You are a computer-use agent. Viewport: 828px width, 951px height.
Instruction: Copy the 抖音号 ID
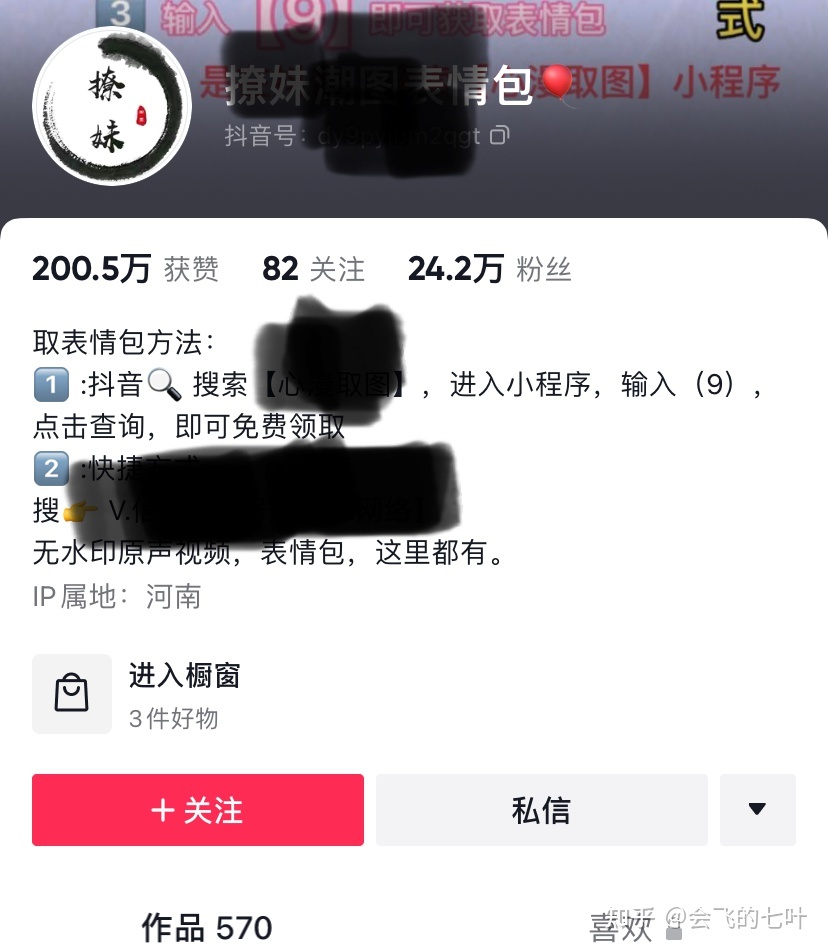[499, 135]
